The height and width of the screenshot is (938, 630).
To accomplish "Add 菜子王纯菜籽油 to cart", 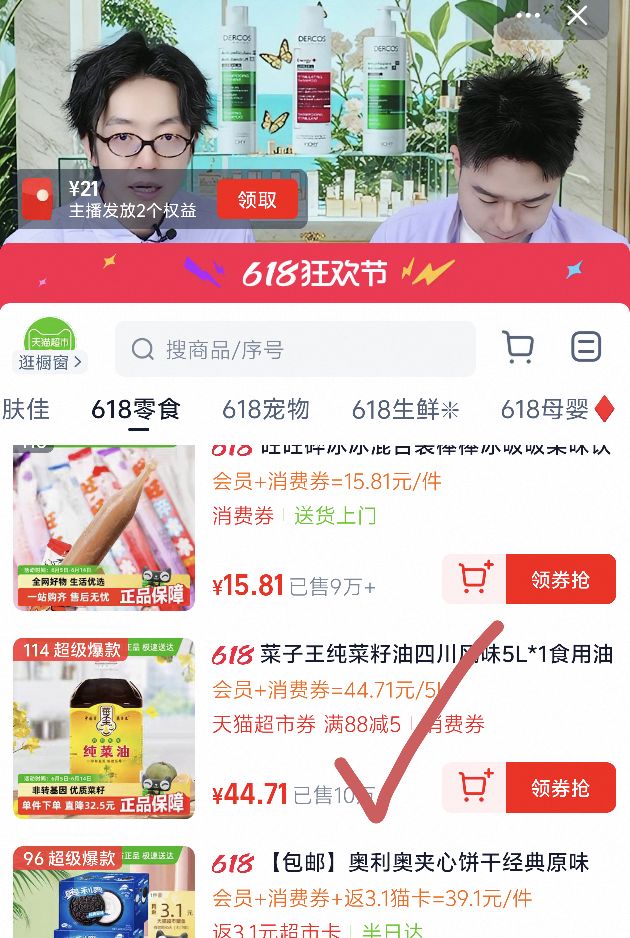I will pos(474,787).
